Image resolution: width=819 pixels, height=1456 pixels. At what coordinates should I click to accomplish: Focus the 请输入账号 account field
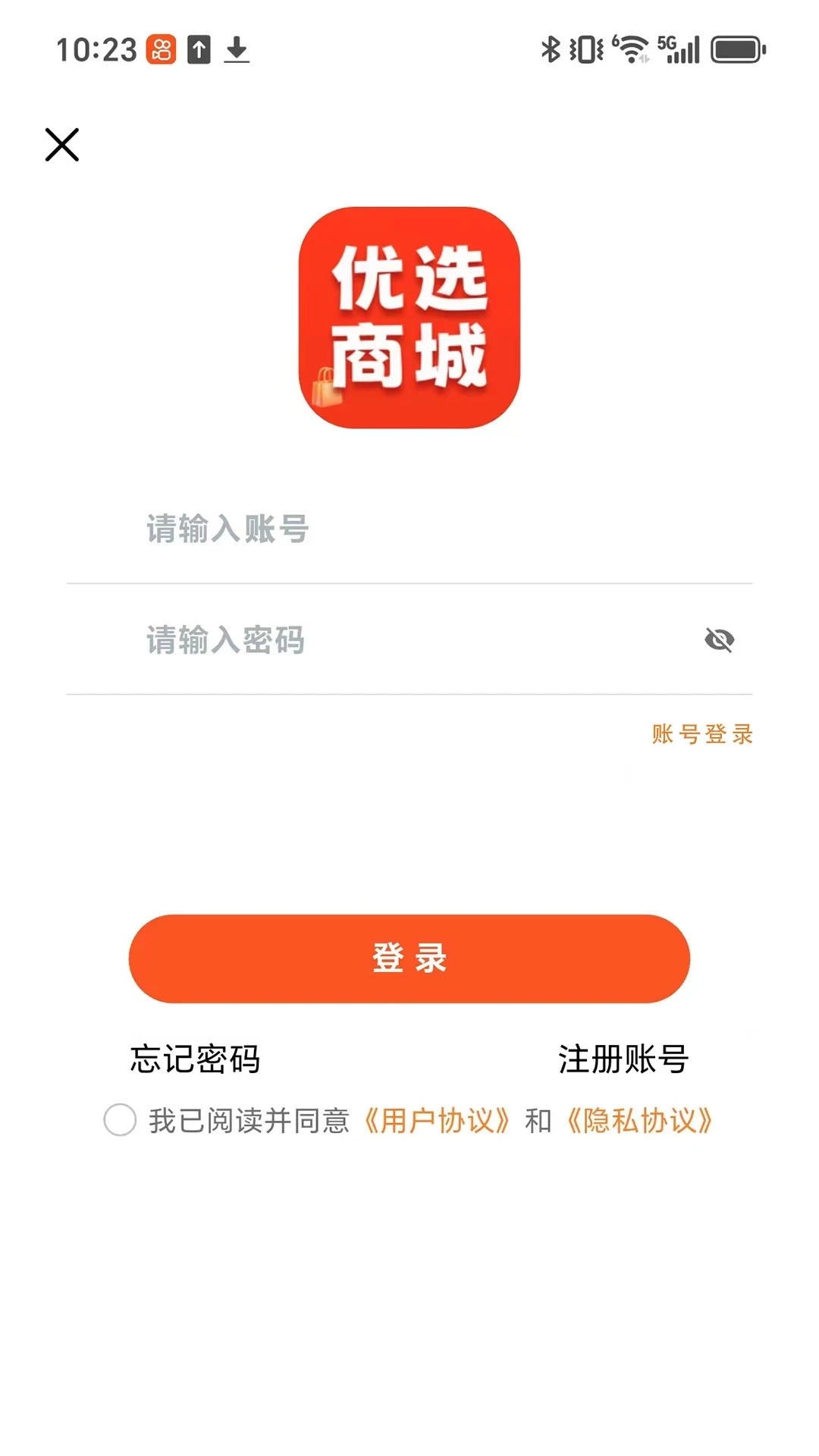click(x=409, y=529)
